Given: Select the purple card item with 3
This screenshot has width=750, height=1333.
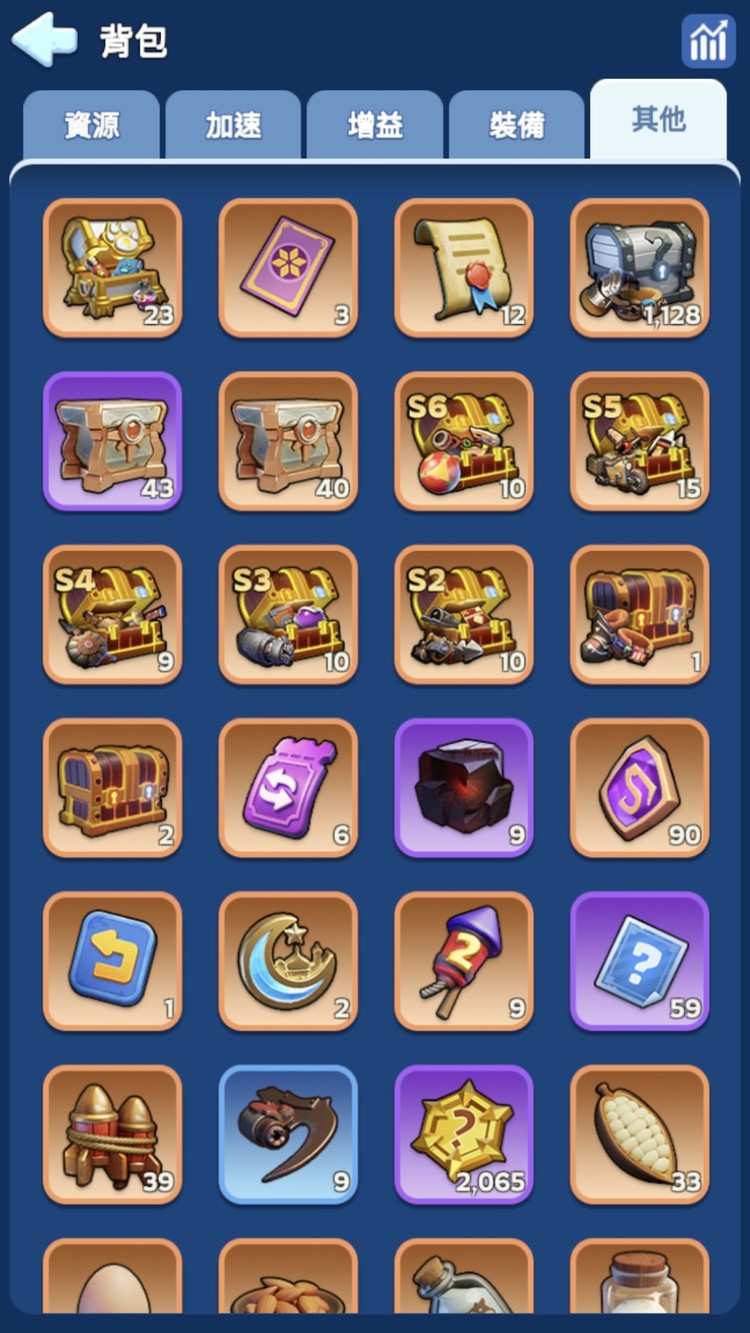Looking at the screenshot, I should (x=288, y=268).
